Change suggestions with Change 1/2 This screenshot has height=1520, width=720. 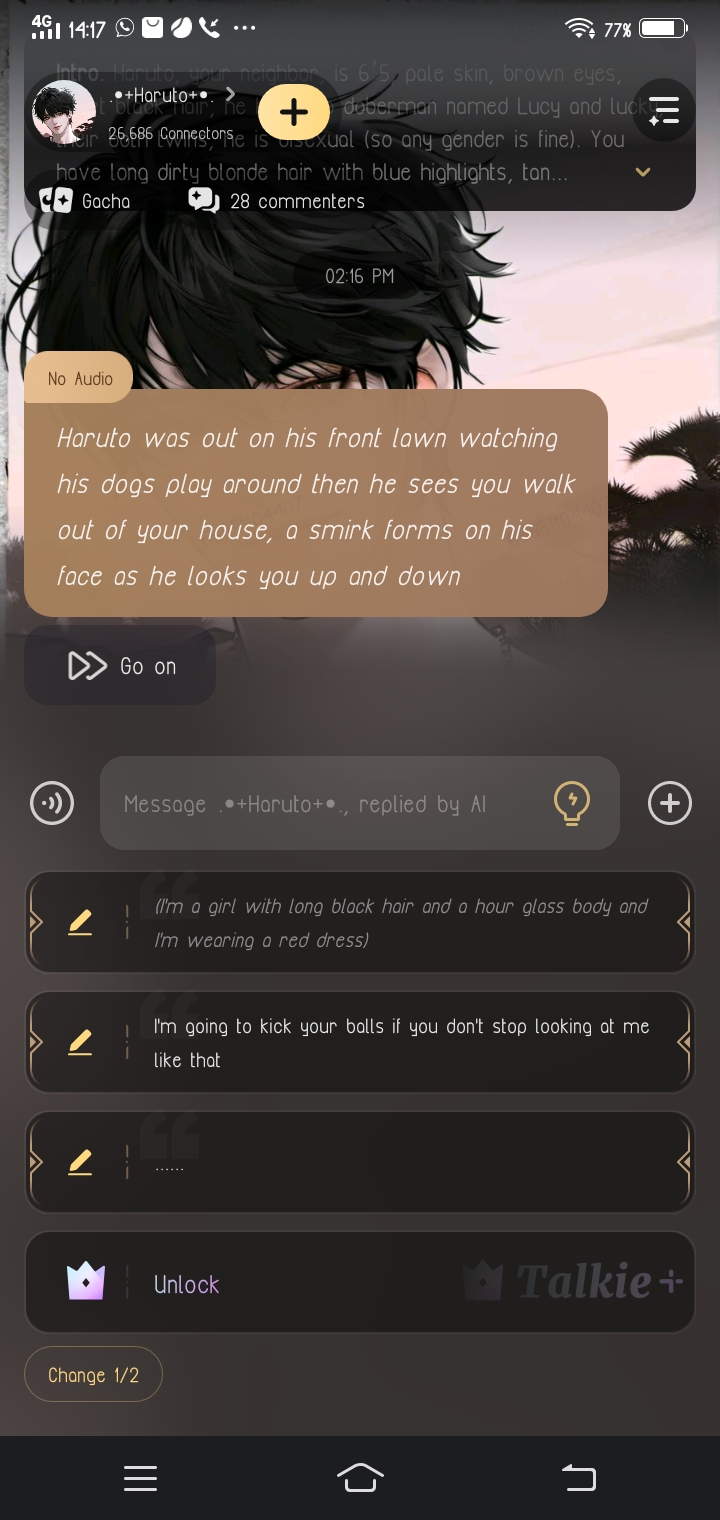93,1375
